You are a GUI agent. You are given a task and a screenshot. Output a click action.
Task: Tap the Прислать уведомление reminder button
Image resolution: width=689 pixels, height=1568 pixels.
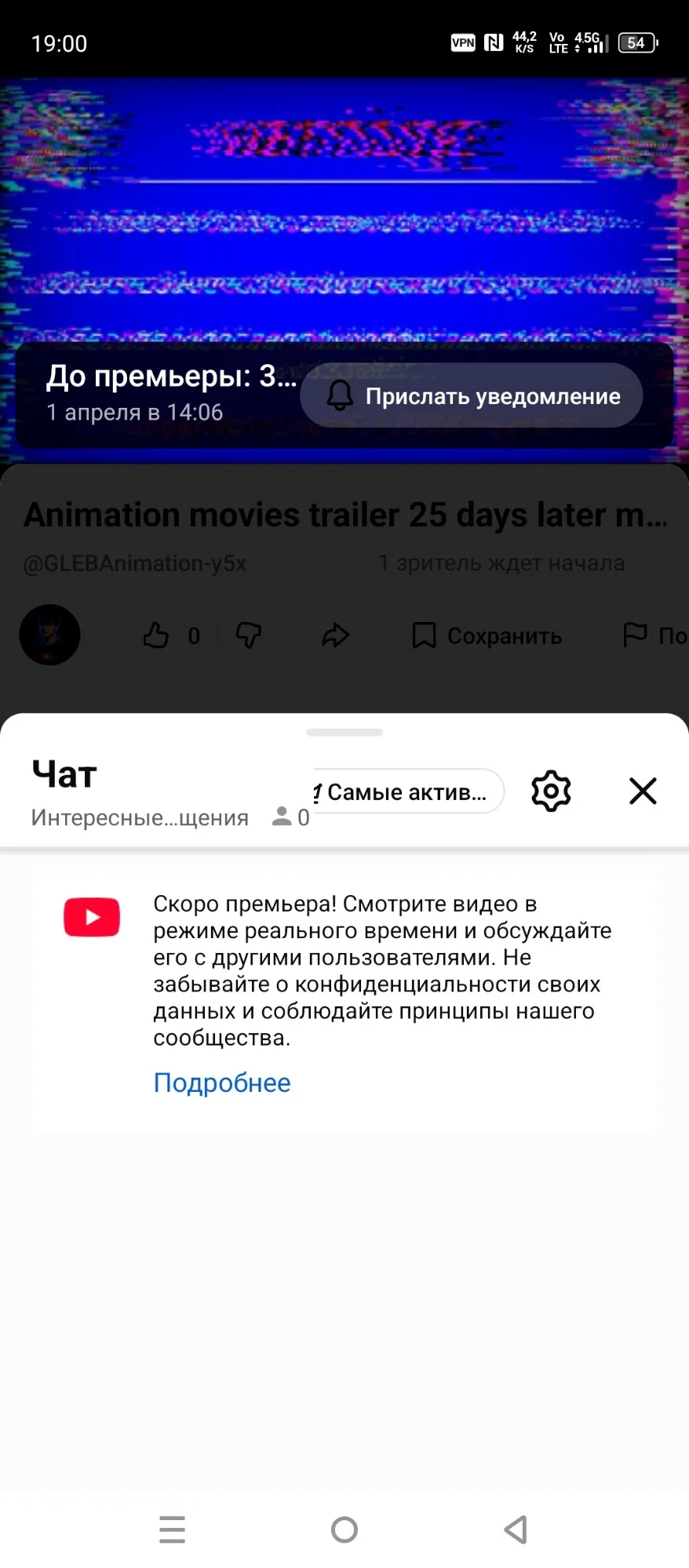(x=471, y=396)
